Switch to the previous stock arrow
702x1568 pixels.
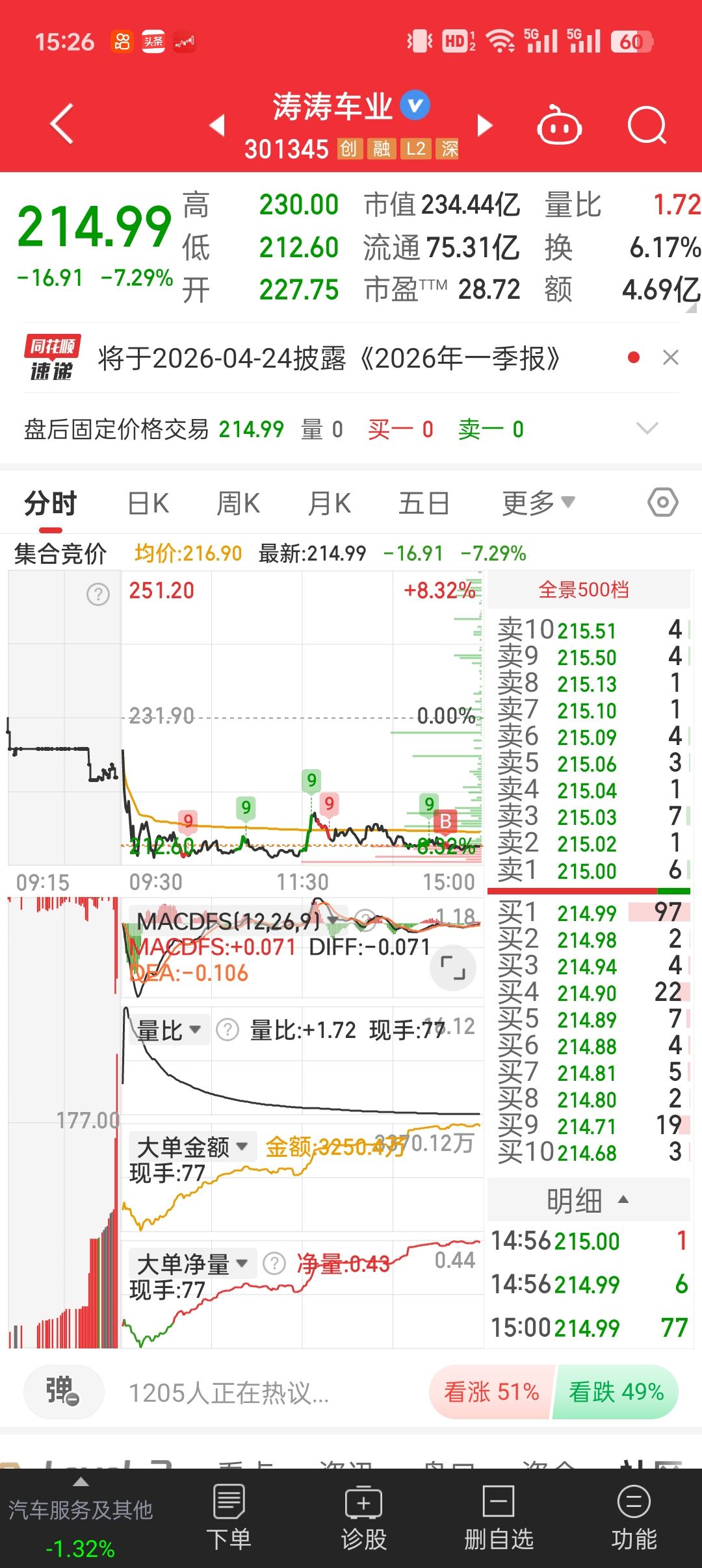[x=218, y=125]
